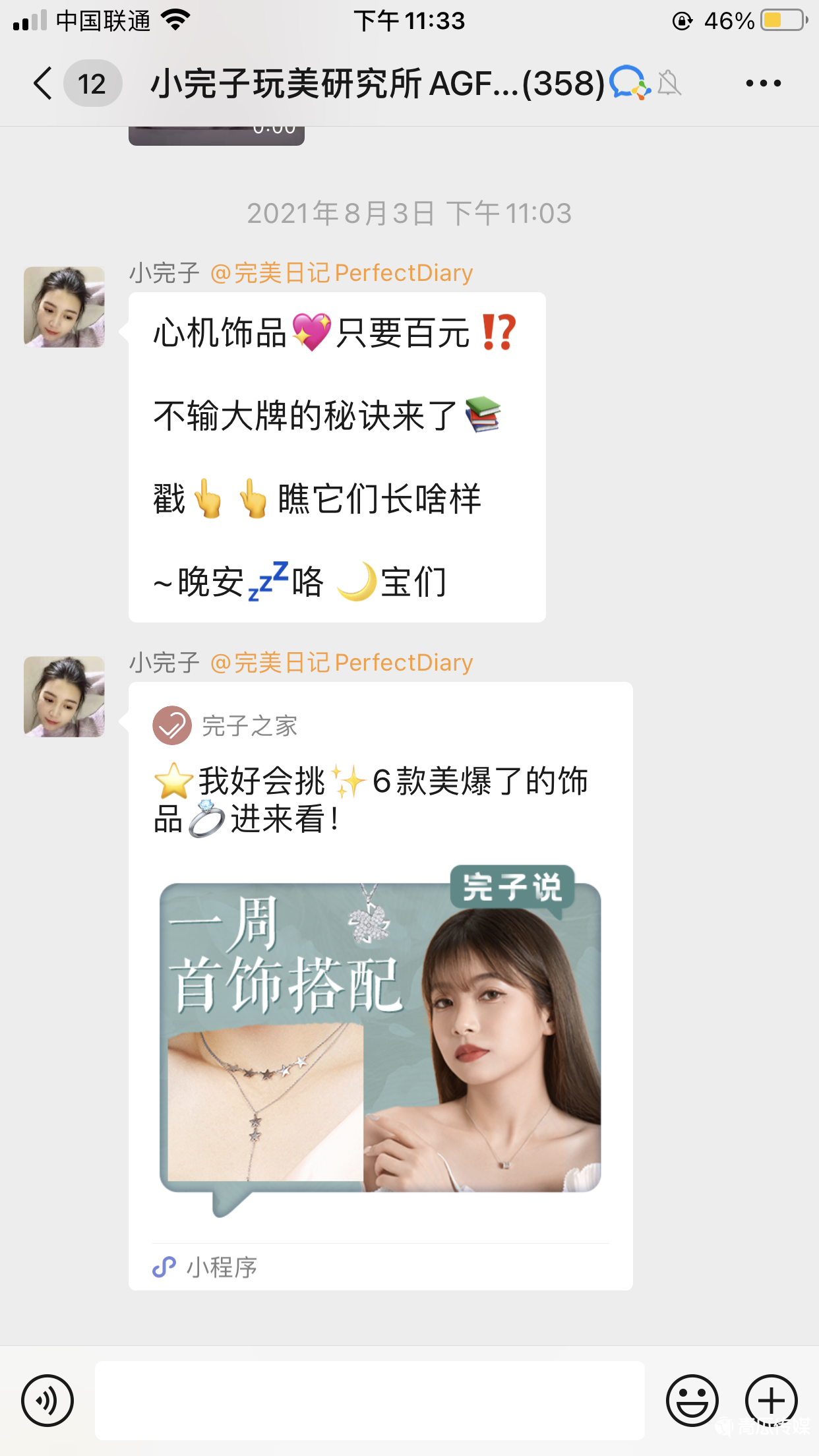Open the plus attachments menu
This screenshot has width=819, height=1456.
771,1400
